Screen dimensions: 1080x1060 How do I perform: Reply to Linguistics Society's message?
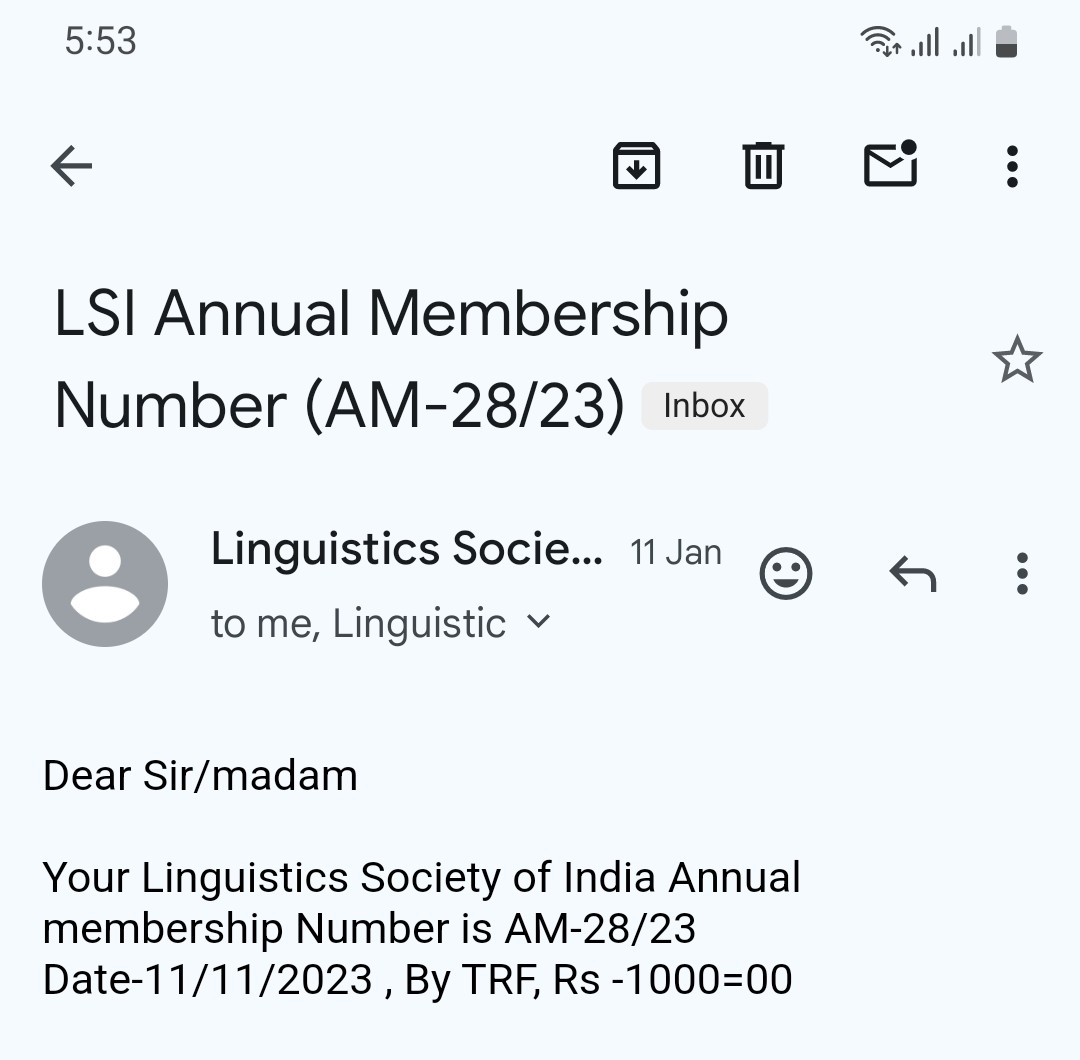912,574
